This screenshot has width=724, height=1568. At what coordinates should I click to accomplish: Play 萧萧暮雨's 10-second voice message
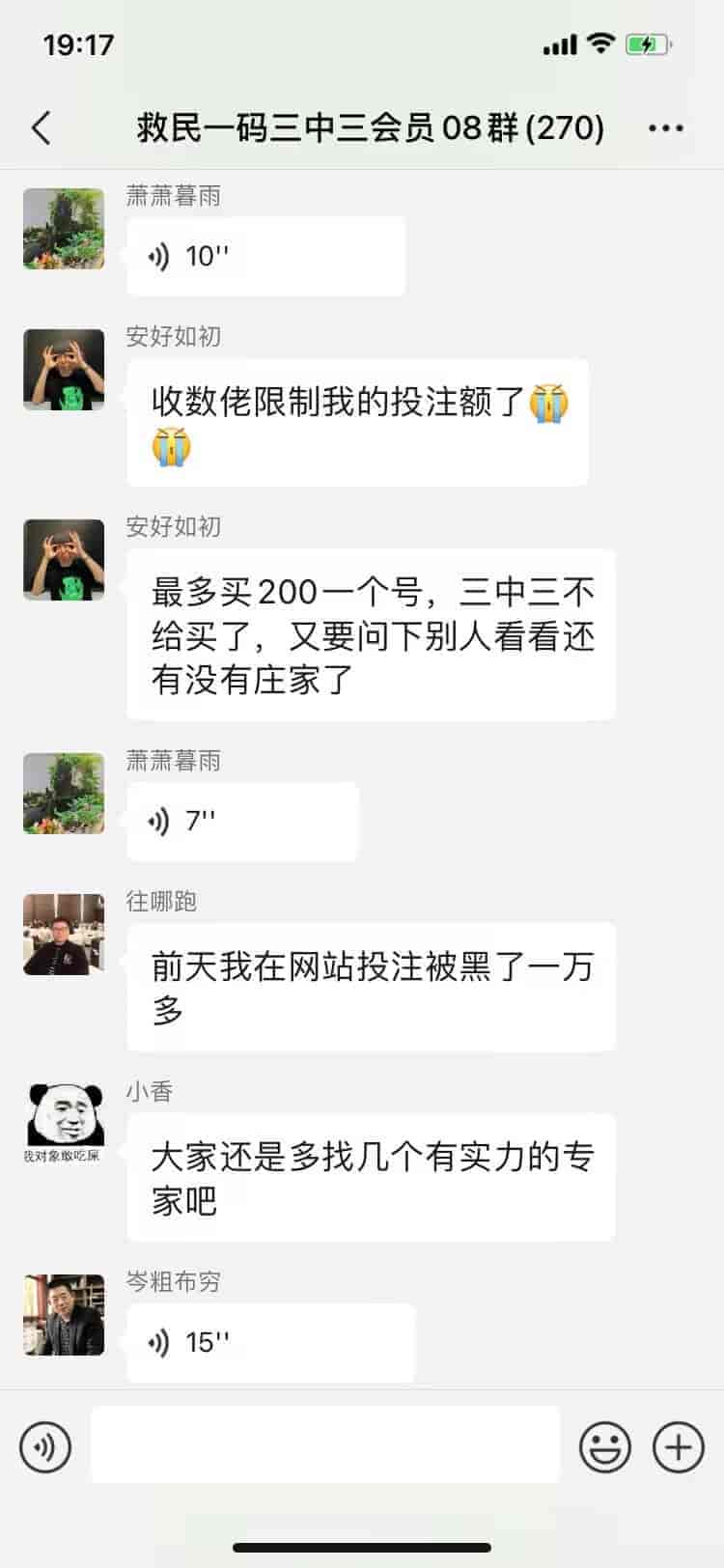pyautogui.click(x=265, y=256)
